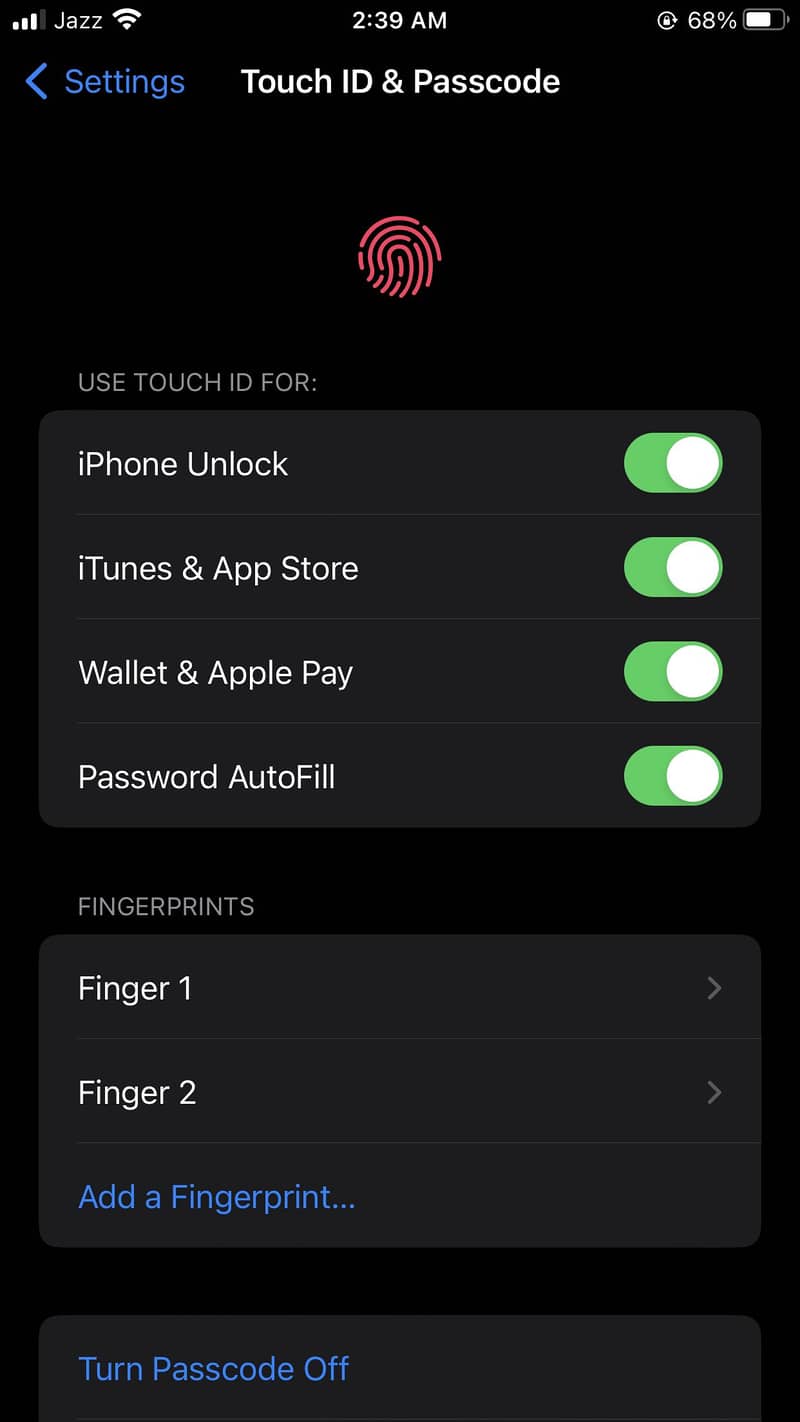Toggle iPhone Unlock switch off
The height and width of the screenshot is (1422, 800).
coord(672,463)
